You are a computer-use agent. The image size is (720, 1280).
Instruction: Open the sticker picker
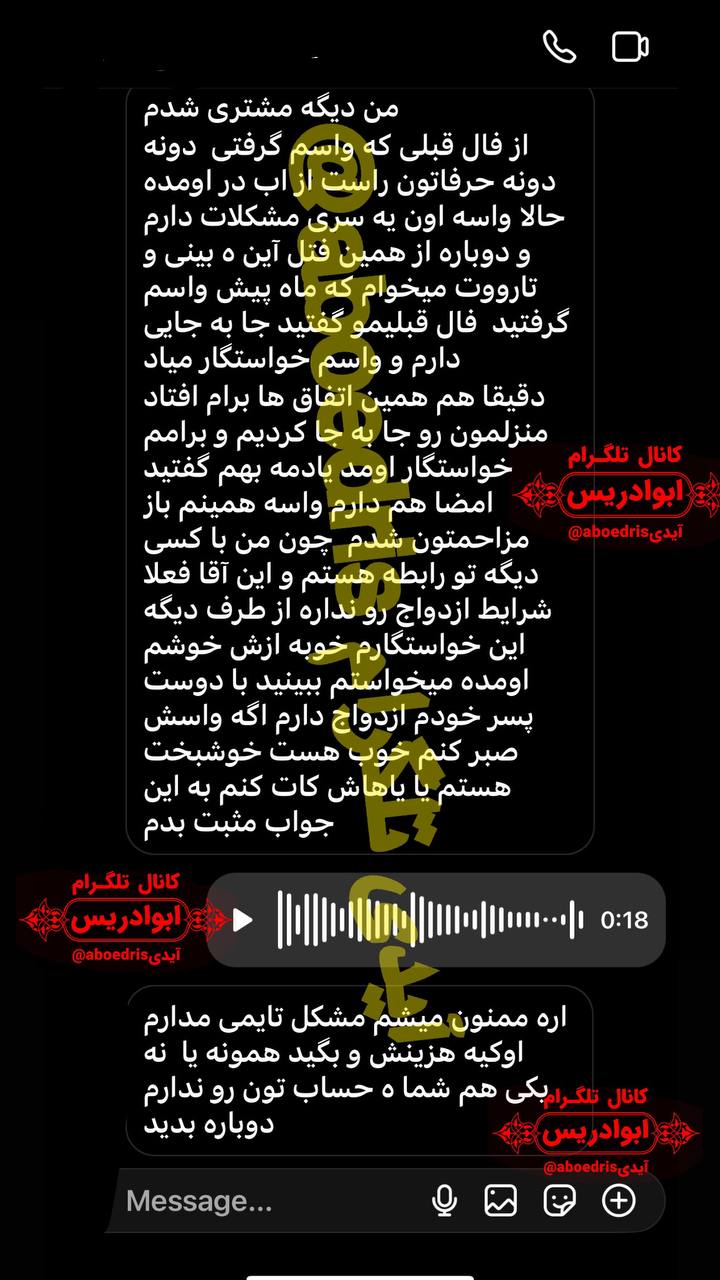(559, 1201)
